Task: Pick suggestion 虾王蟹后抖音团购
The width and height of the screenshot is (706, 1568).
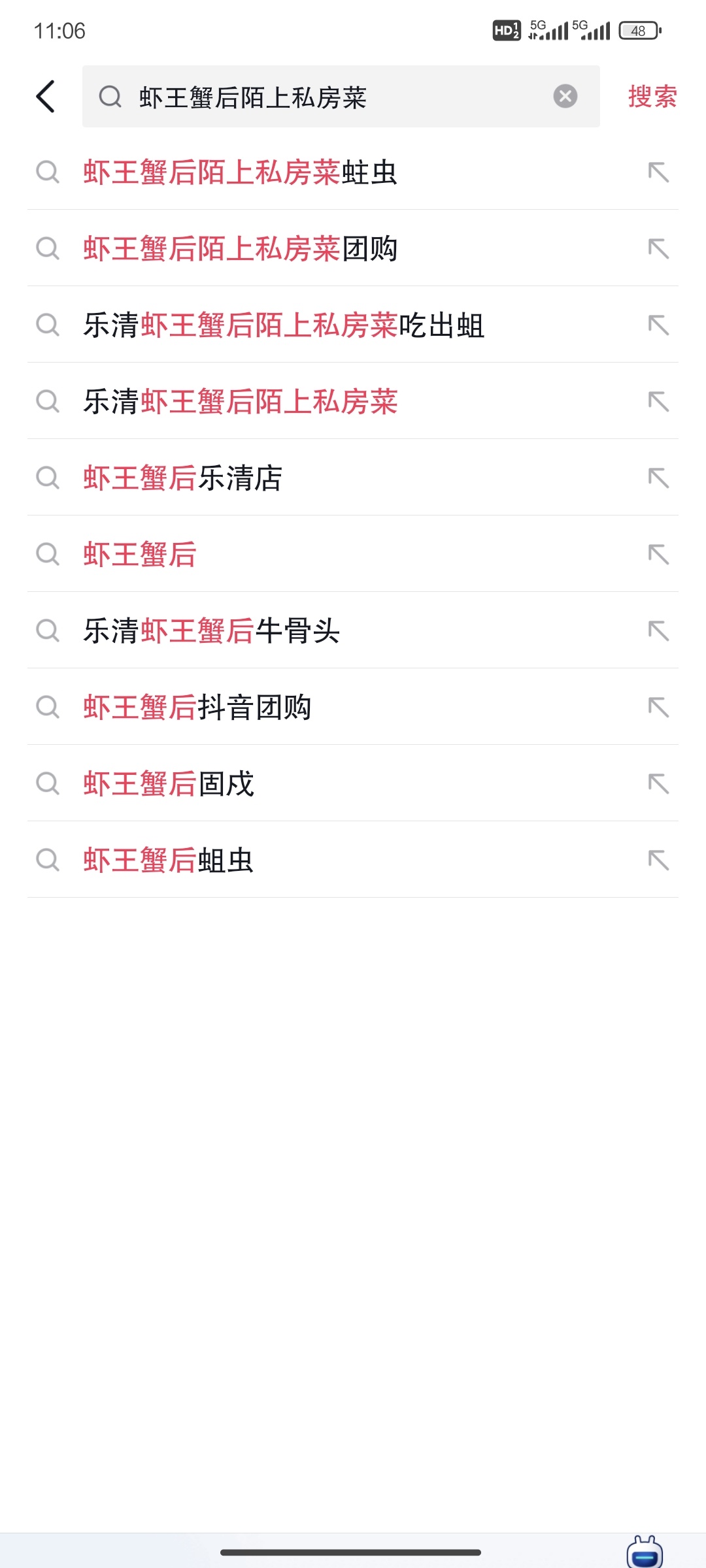Action: click(353, 707)
